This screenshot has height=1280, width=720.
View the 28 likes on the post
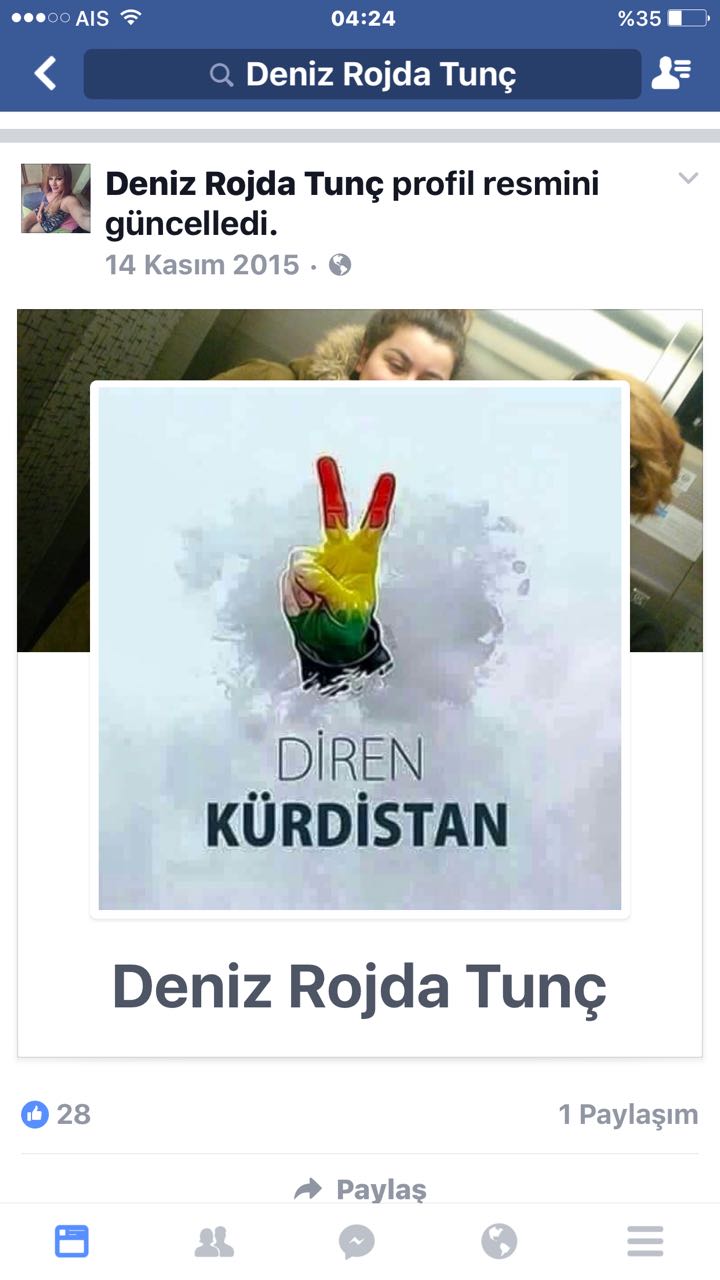click(57, 1114)
